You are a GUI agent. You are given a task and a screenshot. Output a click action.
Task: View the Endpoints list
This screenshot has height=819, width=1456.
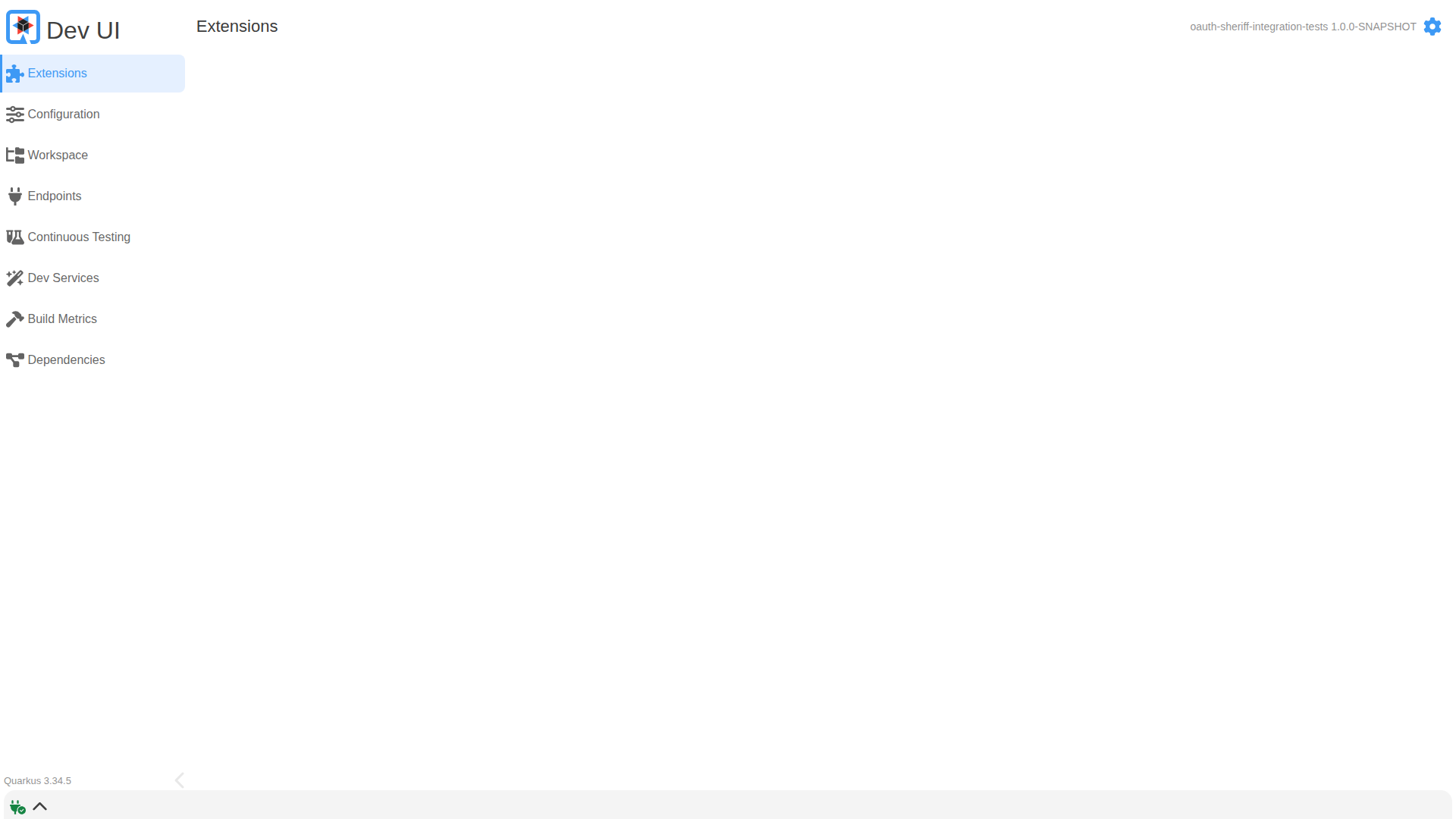(54, 196)
